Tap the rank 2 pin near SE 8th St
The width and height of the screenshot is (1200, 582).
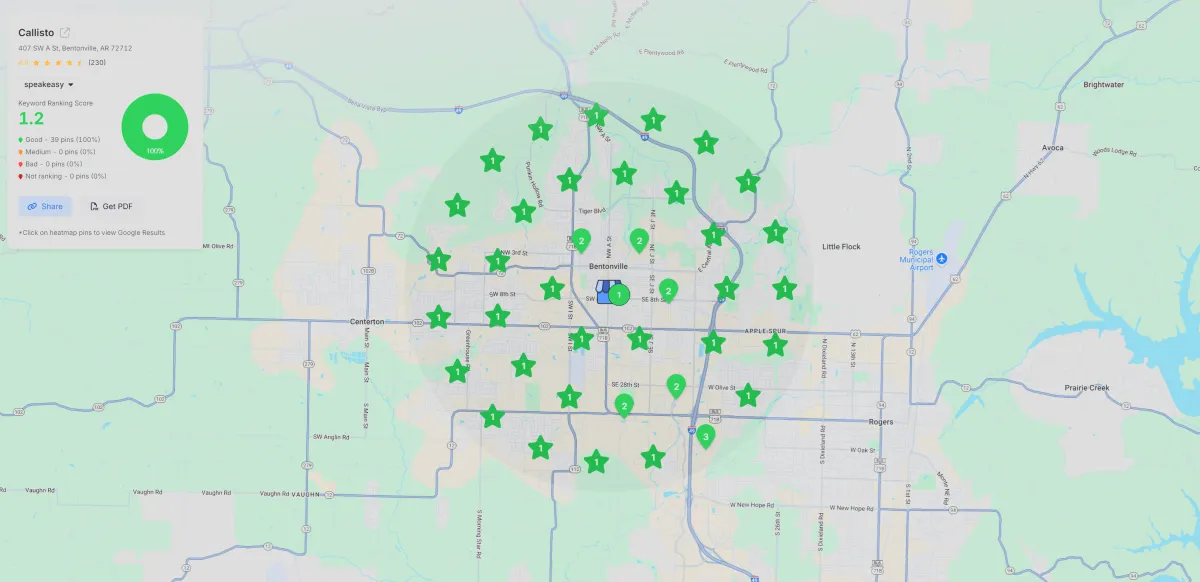668,290
